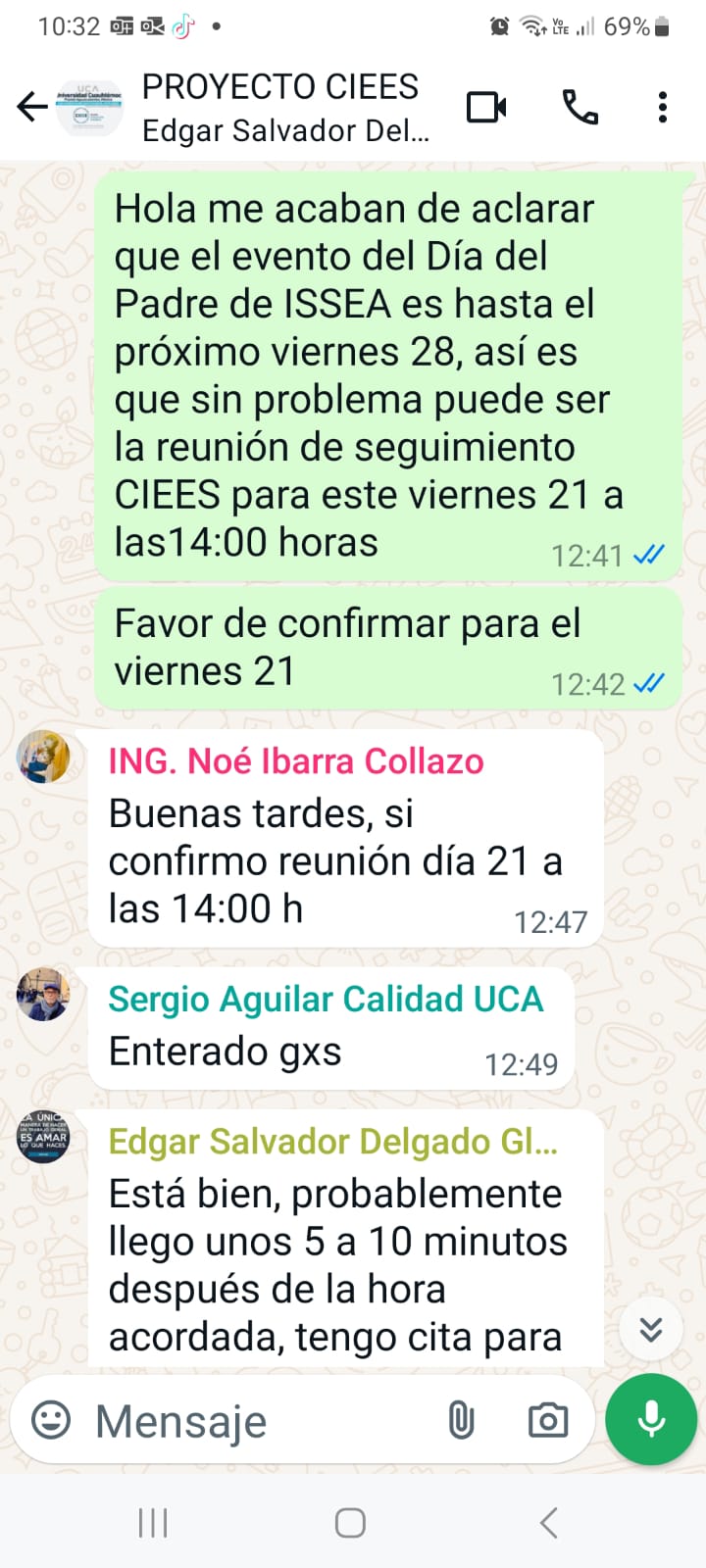Open the attachment paperclip
Image resolution: width=706 pixels, height=1568 pixels.
461,1419
